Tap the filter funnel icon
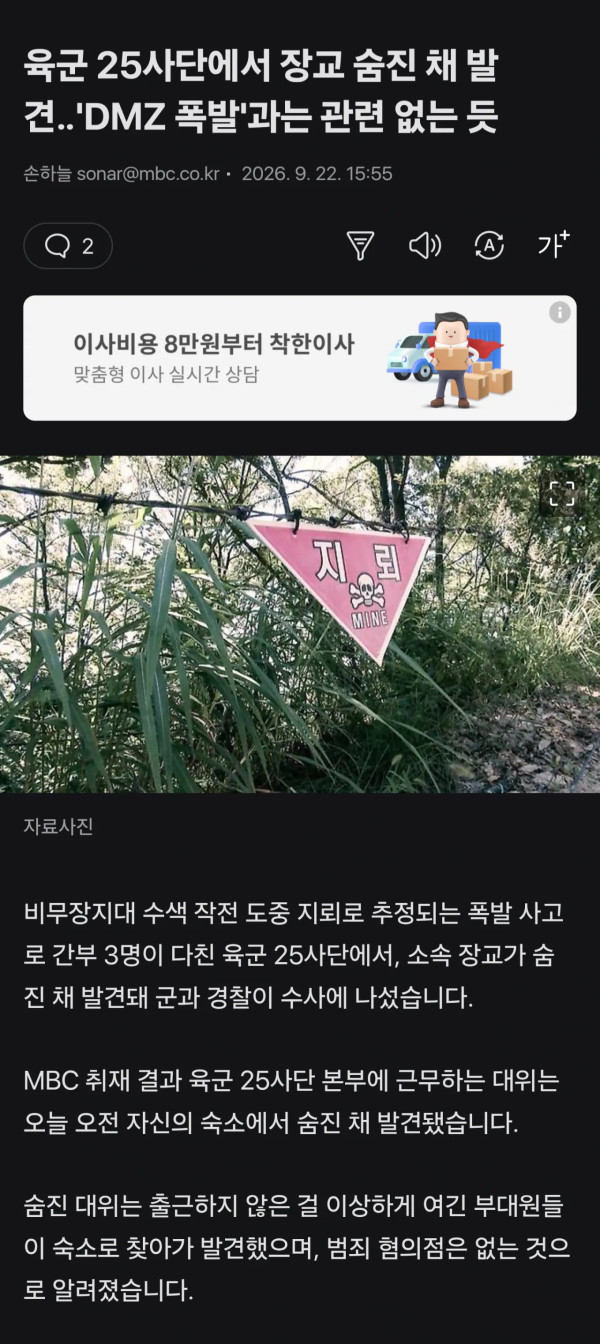This screenshot has width=600, height=1344. tap(360, 246)
